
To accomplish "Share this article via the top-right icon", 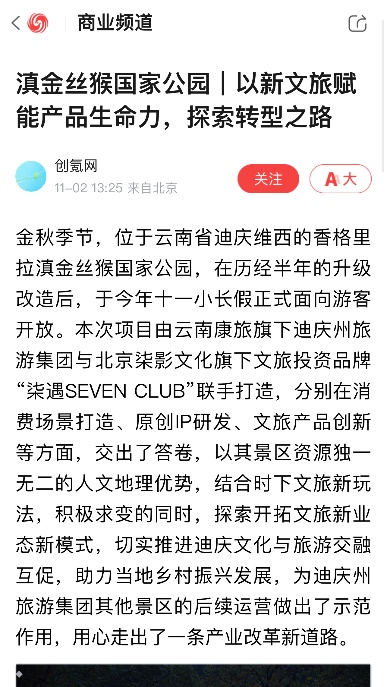I will [x=358, y=23].
